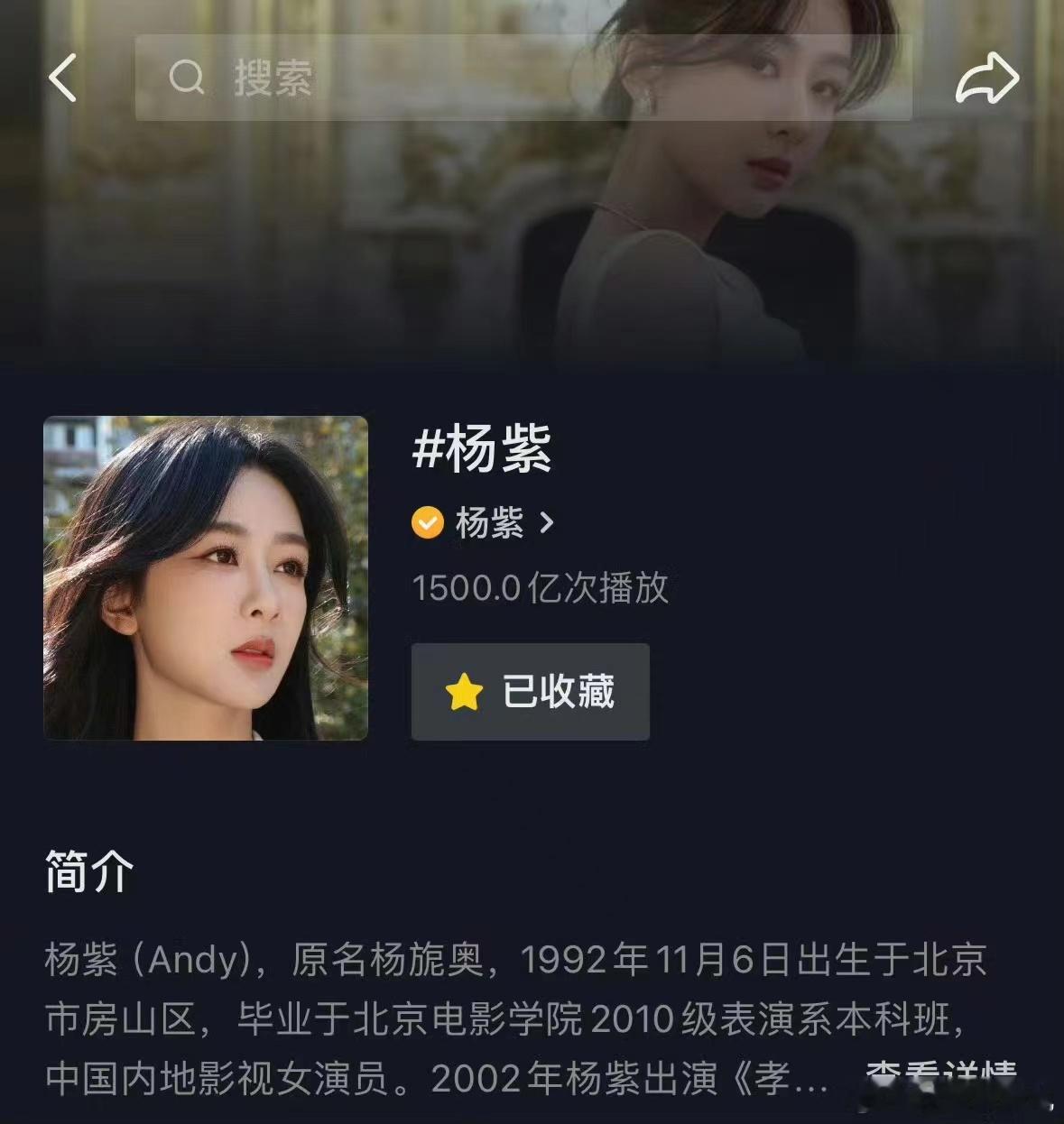Screen dimensions: 1064x1124
Task: Click the yellow verified badge next to 杨紫
Action: [x=428, y=522]
